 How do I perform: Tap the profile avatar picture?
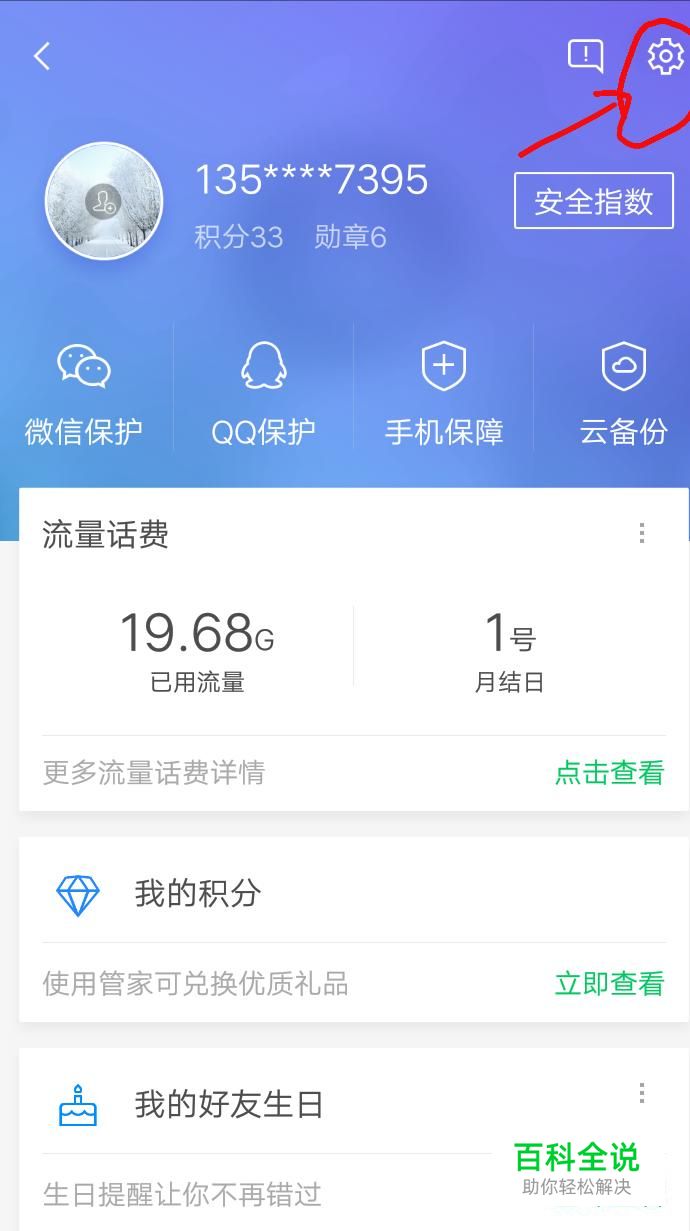(104, 201)
